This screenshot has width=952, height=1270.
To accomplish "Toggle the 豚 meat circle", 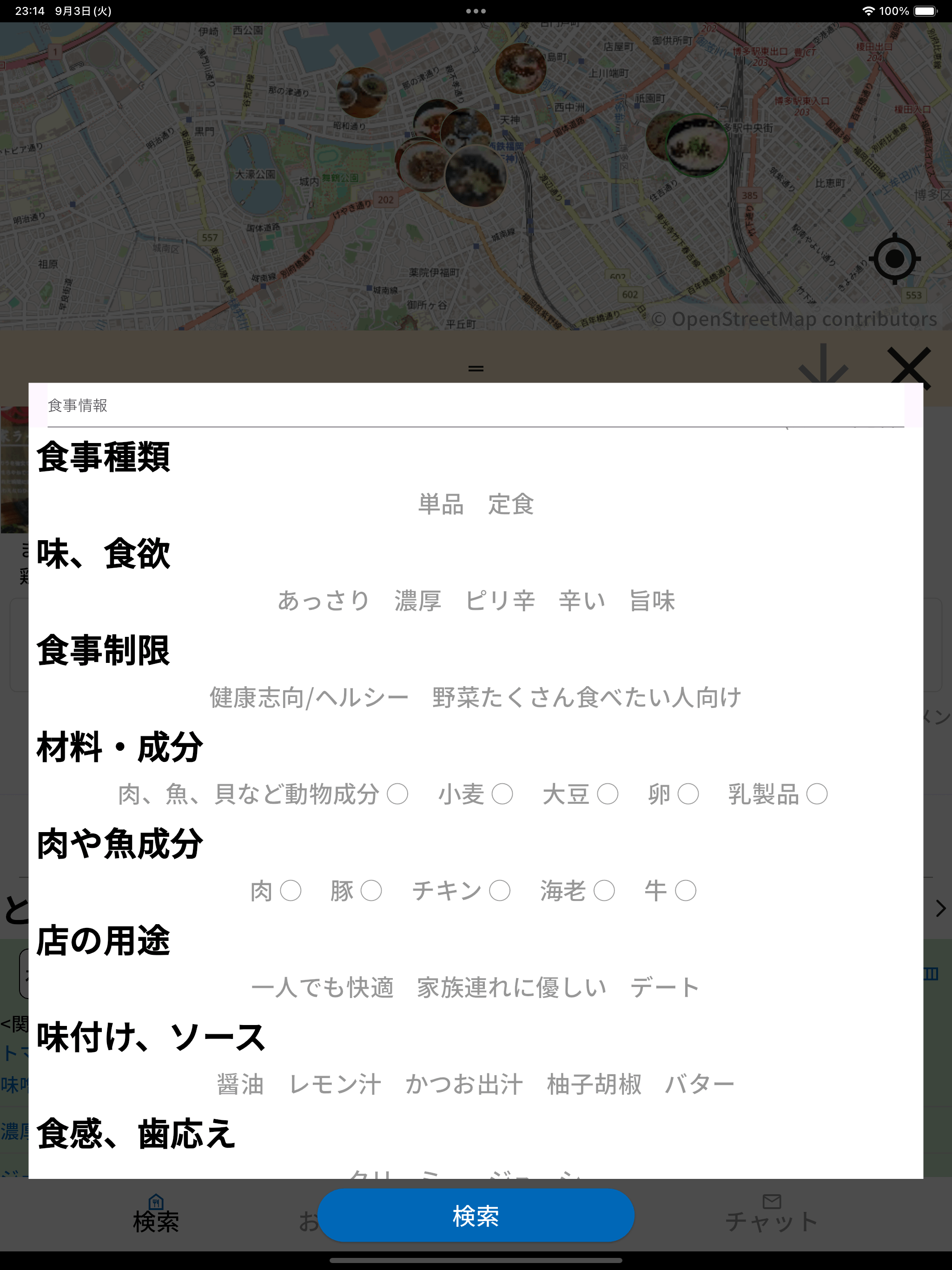I will (x=371, y=891).
